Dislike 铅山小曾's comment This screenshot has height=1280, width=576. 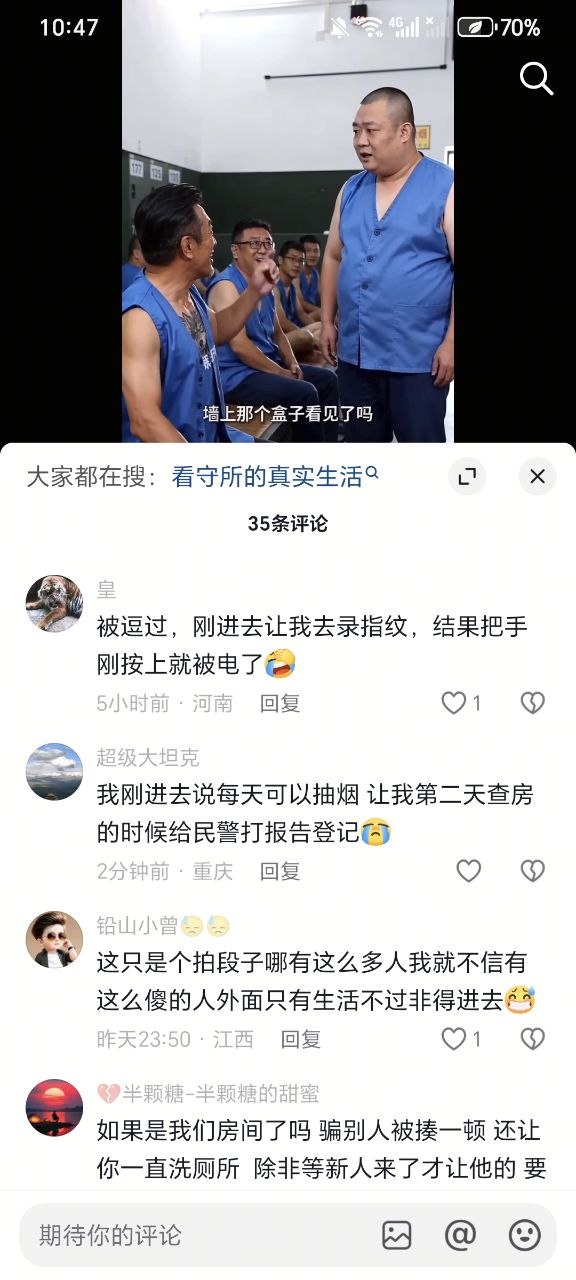(x=533, y=1039)
